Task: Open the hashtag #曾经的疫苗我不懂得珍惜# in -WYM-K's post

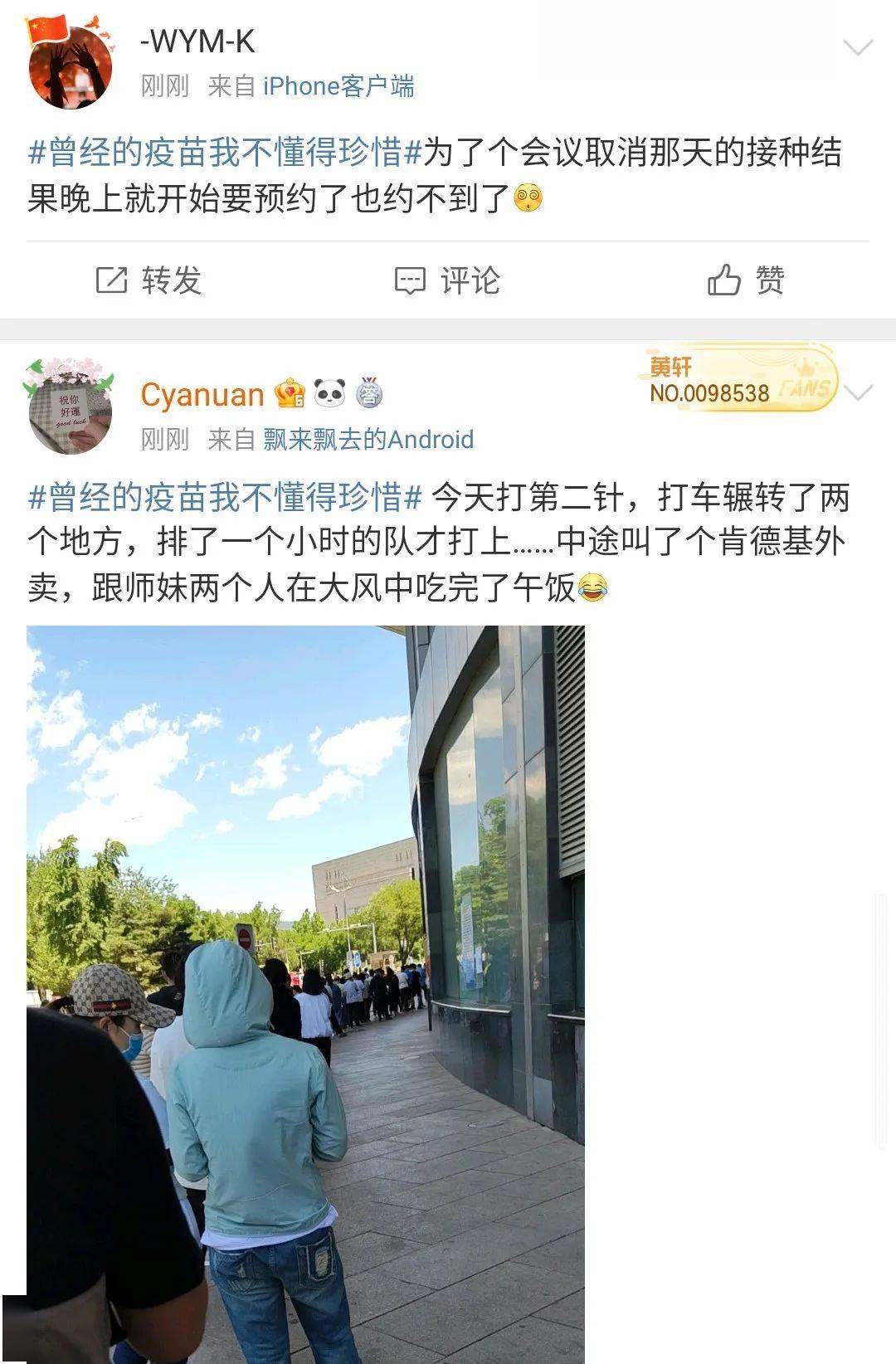Action: click(226, 153)
